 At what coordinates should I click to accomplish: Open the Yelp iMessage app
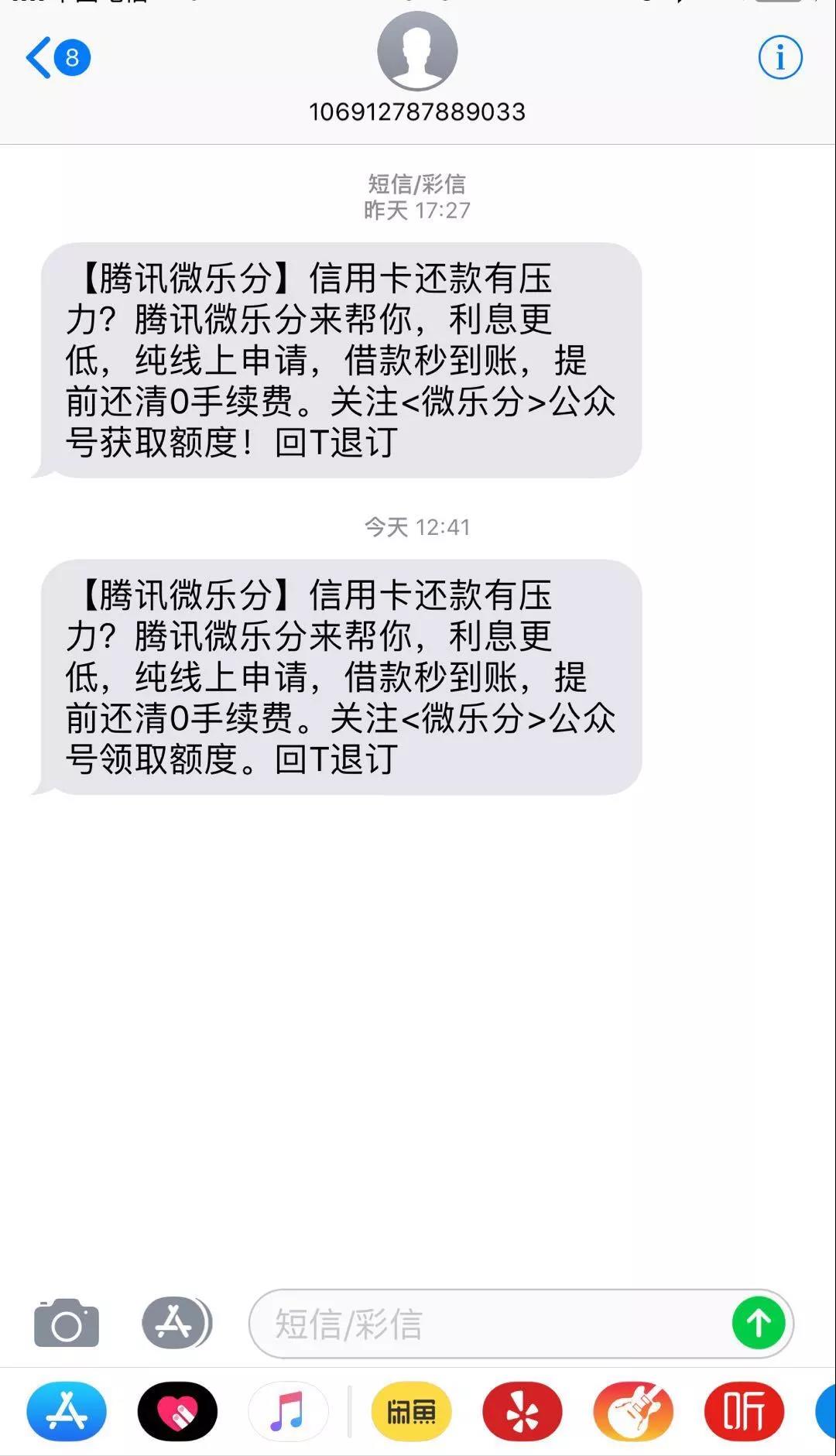click(522, 1412)
